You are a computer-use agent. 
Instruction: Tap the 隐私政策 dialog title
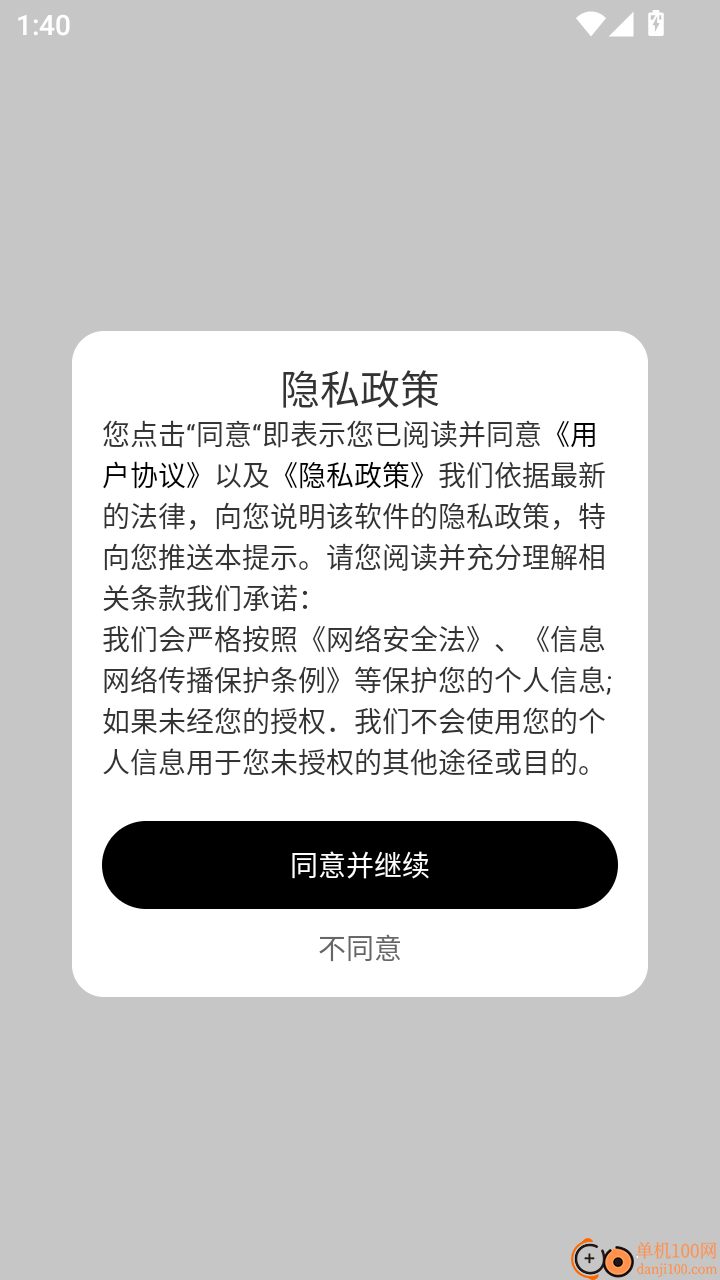pyautogui.click(x=360, y=387)
